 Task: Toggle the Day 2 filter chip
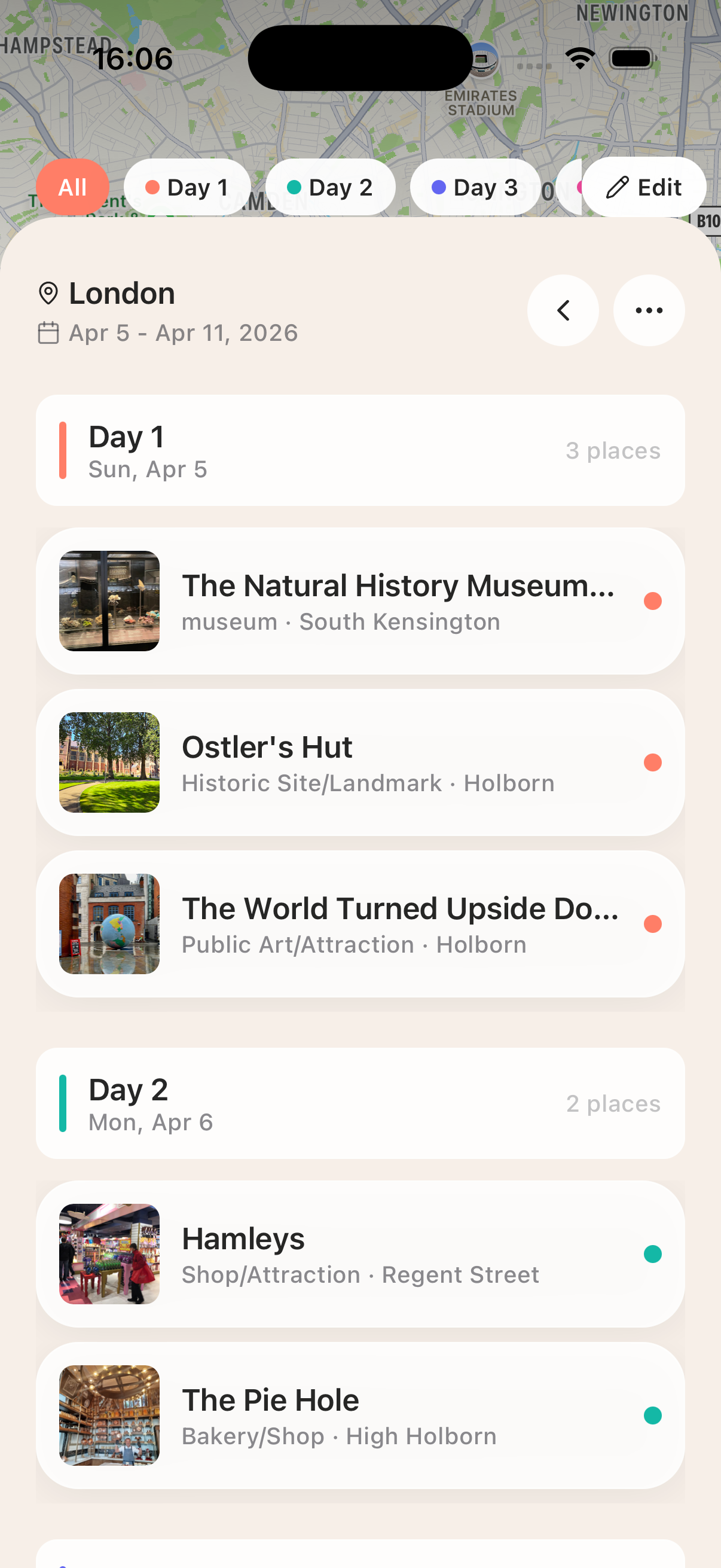click(331, 187)
